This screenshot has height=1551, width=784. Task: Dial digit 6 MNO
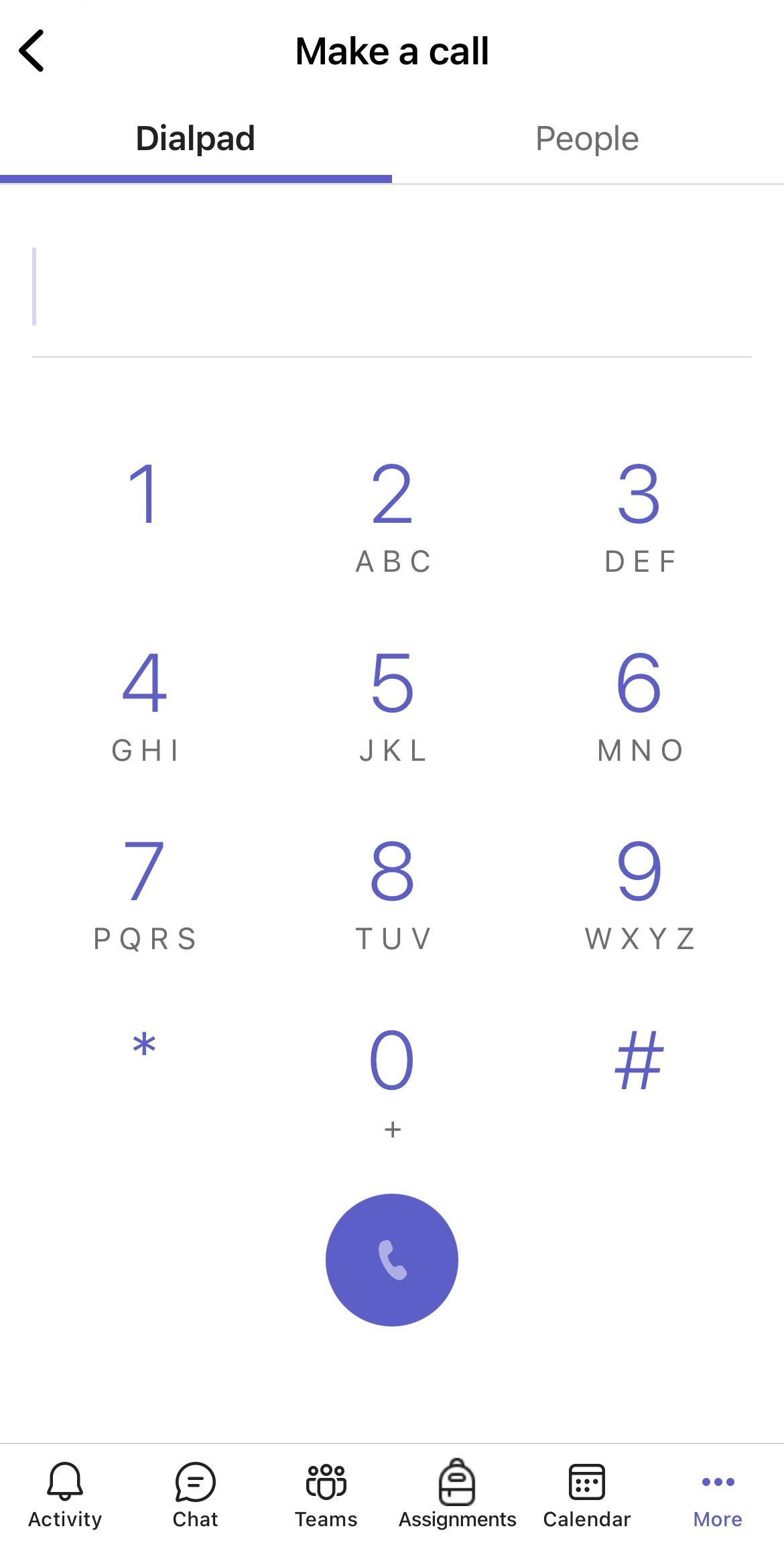point(640,705)
